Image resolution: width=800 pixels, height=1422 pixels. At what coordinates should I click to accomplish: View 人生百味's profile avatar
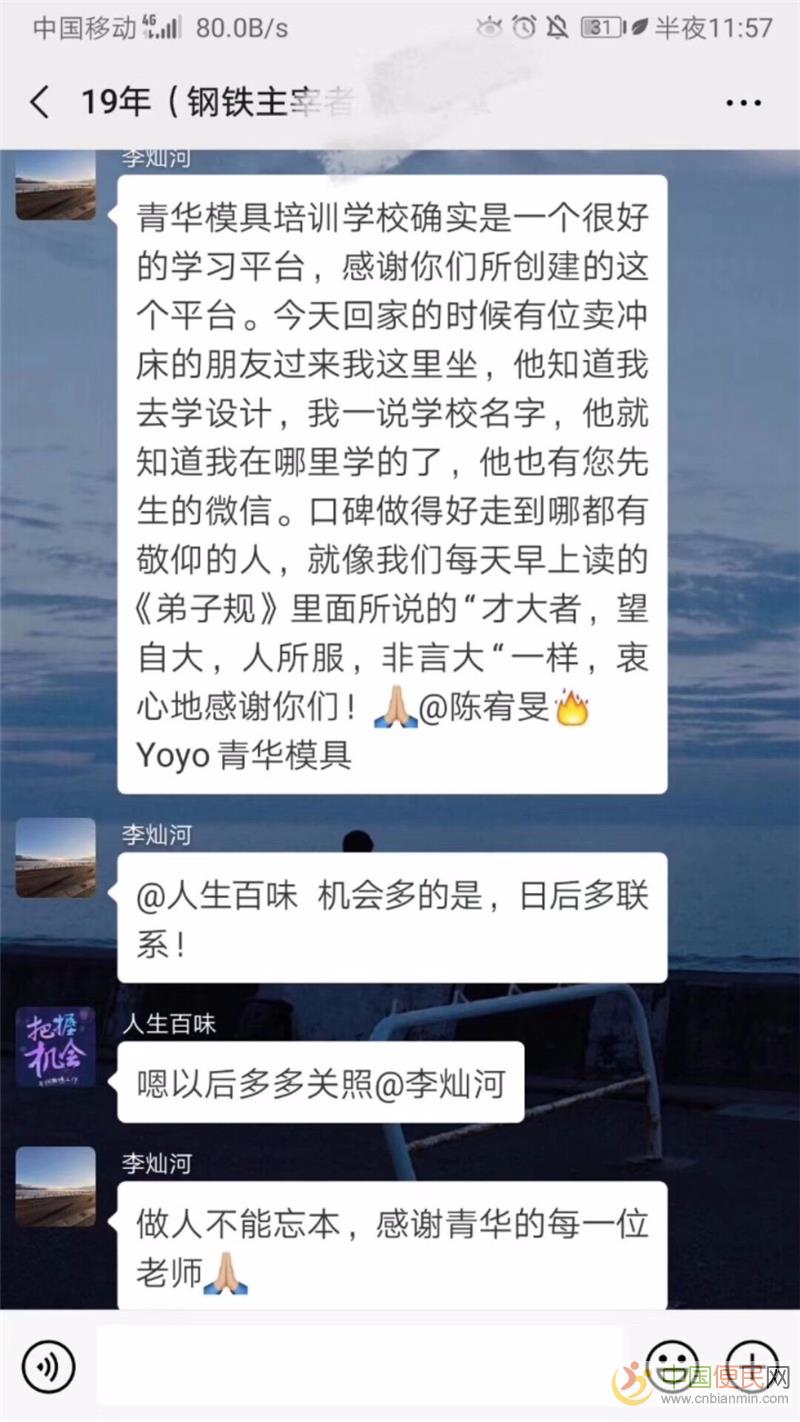point(56,1047)
